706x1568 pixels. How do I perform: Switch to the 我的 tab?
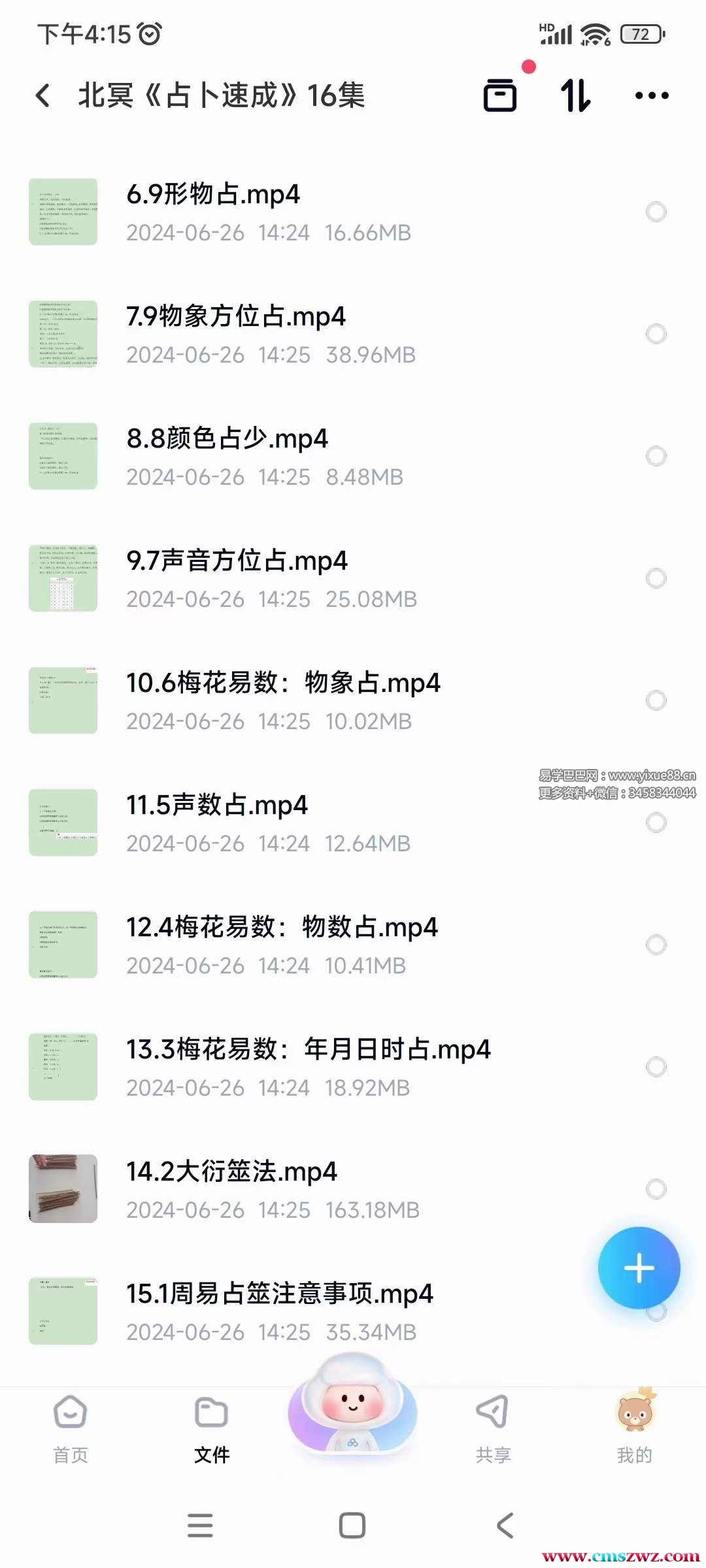point(634,1428)
